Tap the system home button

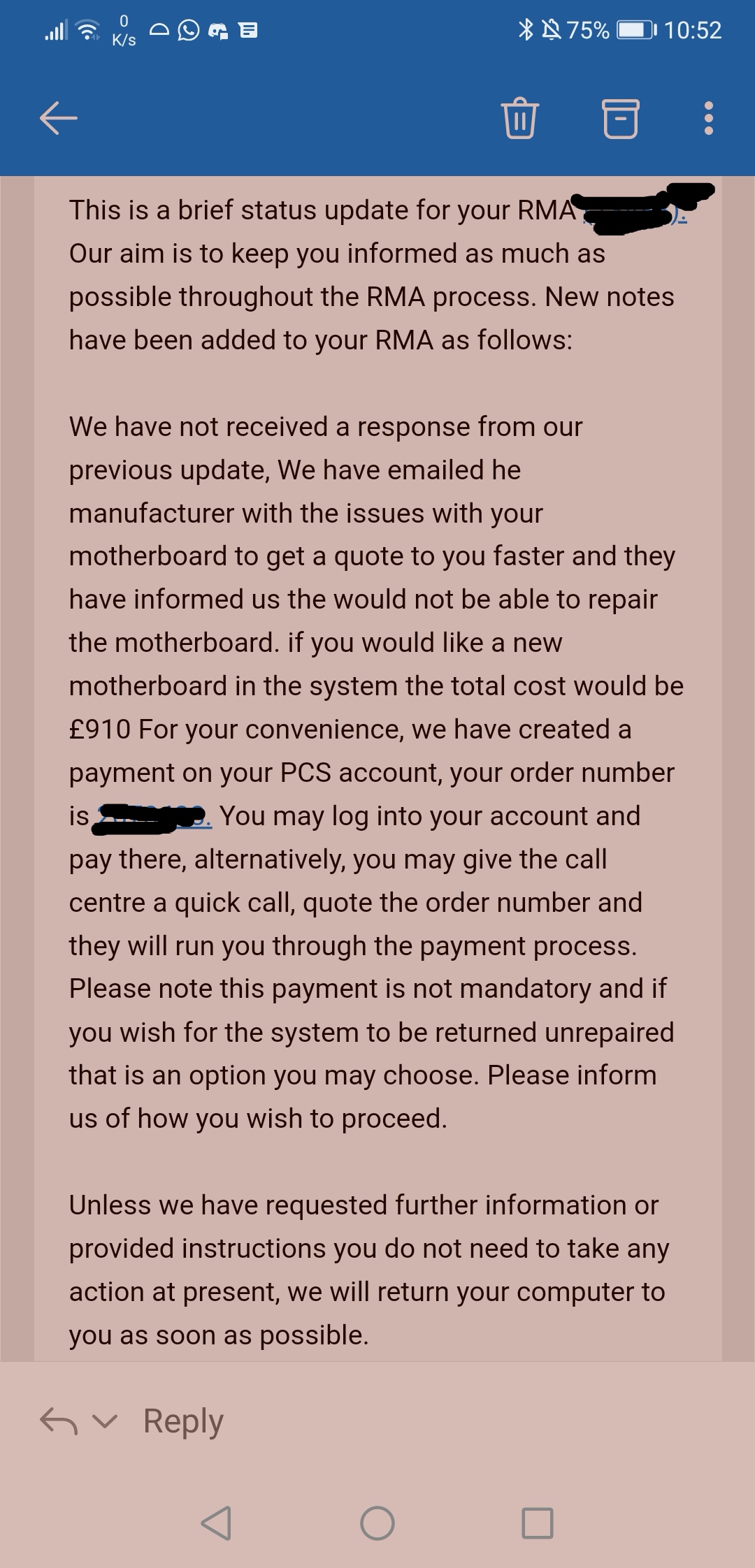coord(377,1523)
